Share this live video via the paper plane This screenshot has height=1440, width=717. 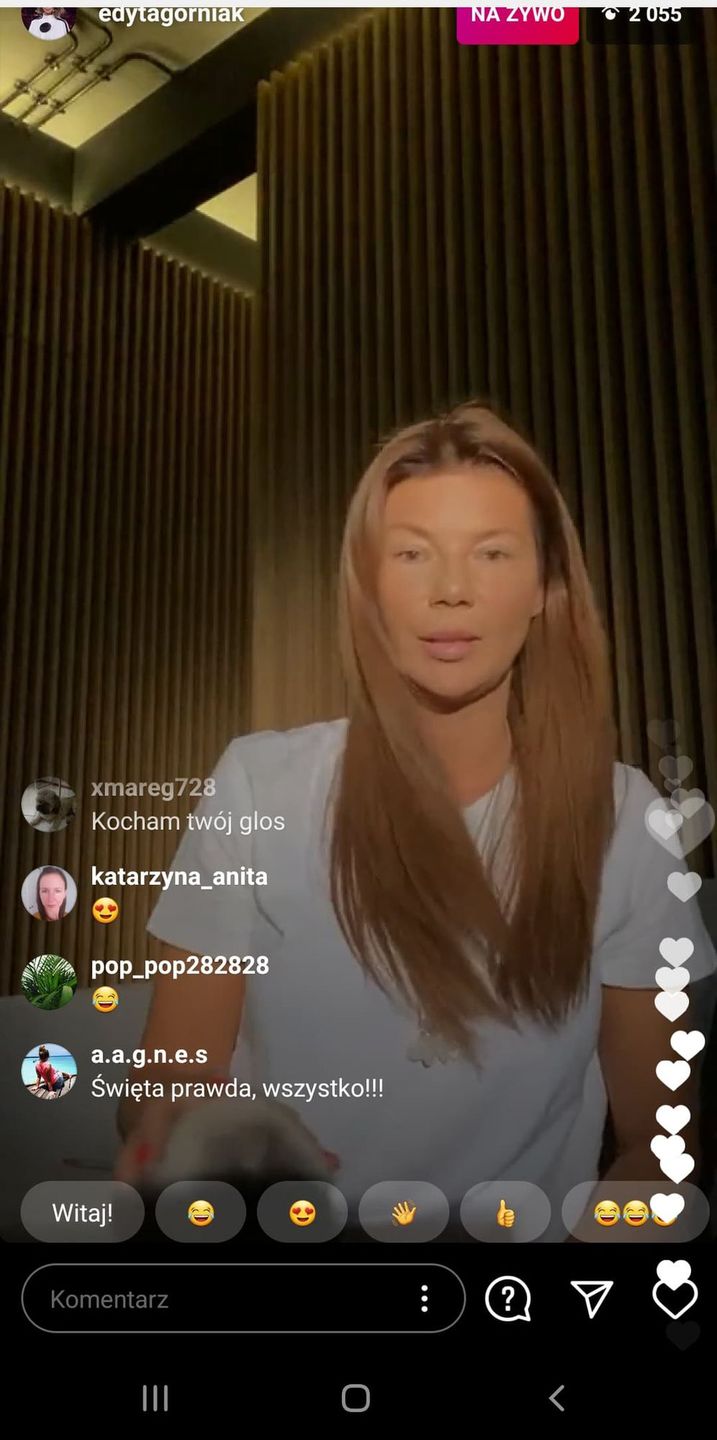(591, 1299)
